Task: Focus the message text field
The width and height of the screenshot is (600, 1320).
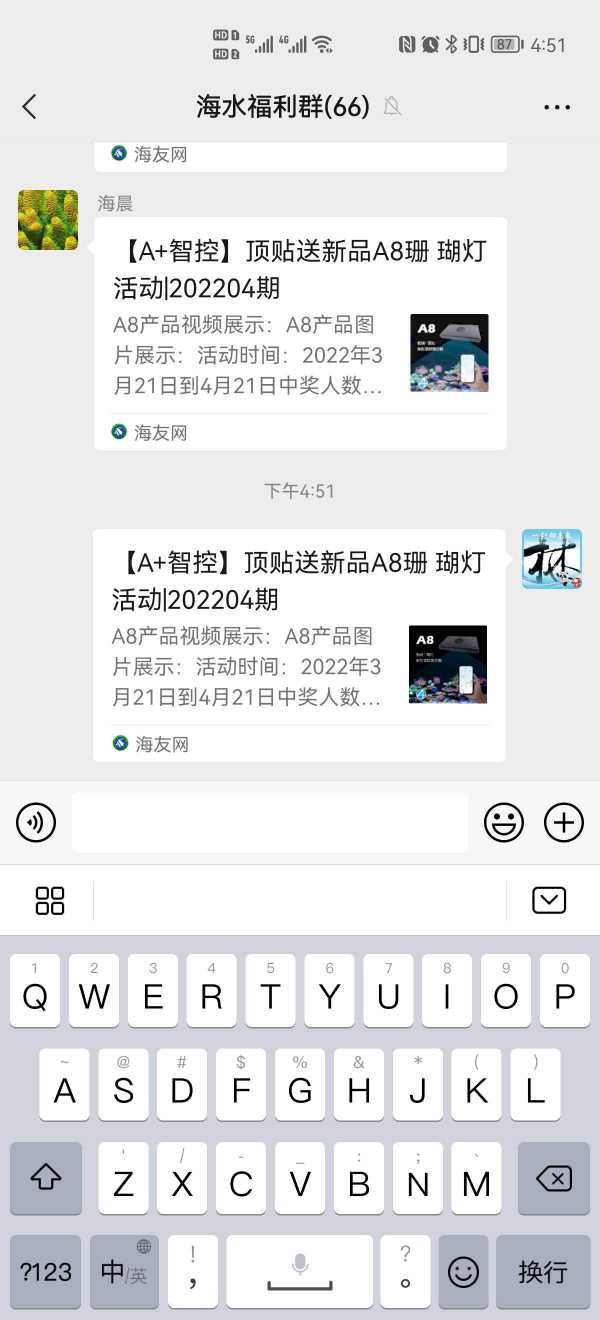Action: point(270,823)
